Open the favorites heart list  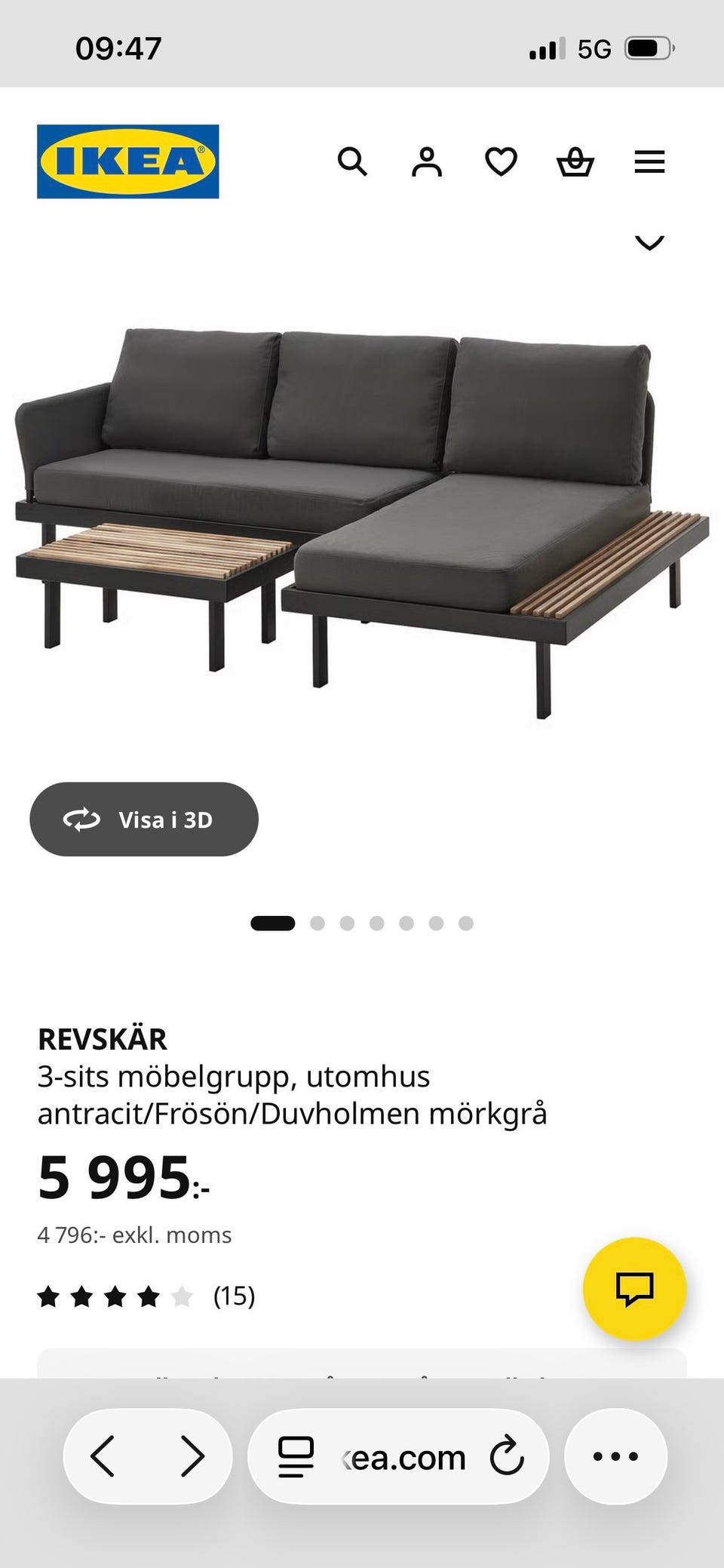pos(501,161)
